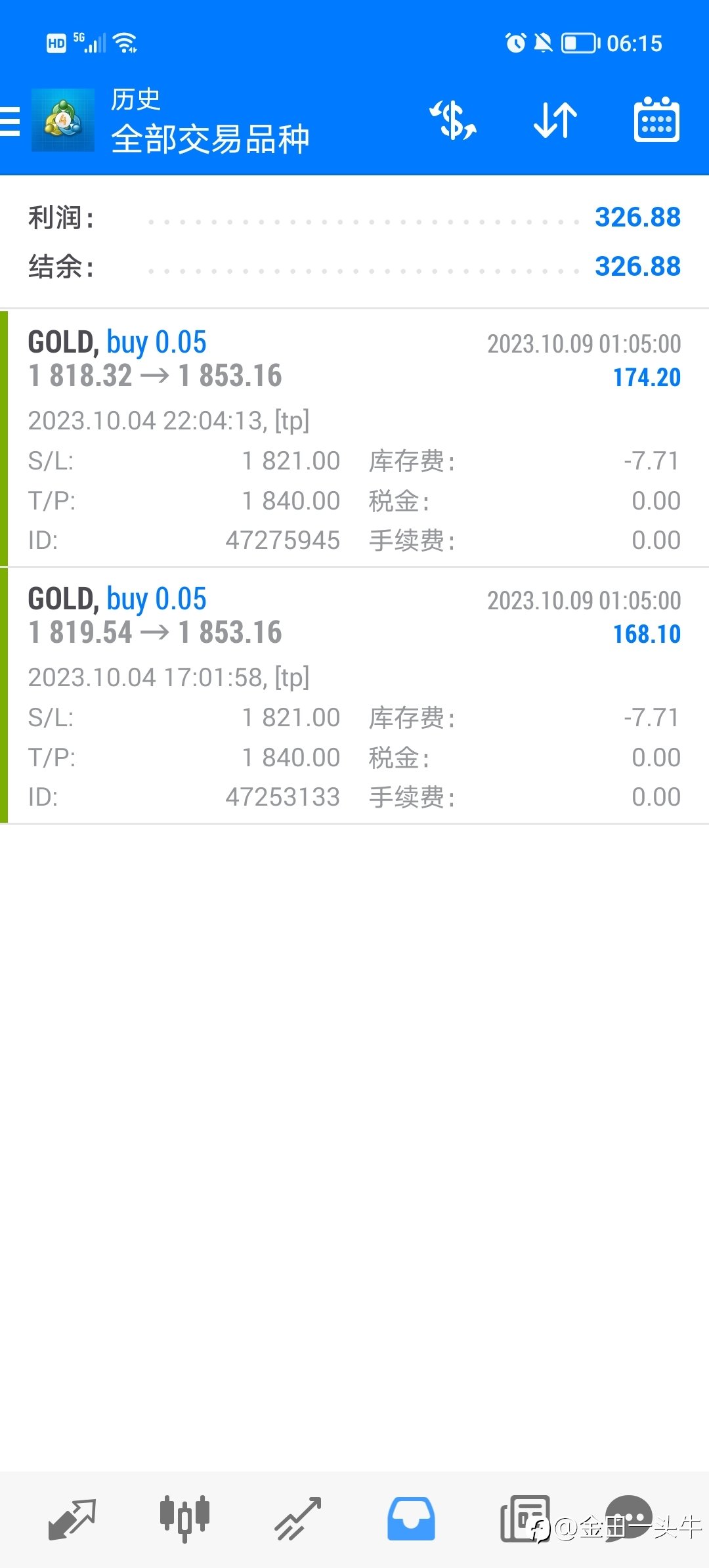Switch to the Quotes tab
Image resolution: width=709 pixels, height=1568 pixels.
72,1519
